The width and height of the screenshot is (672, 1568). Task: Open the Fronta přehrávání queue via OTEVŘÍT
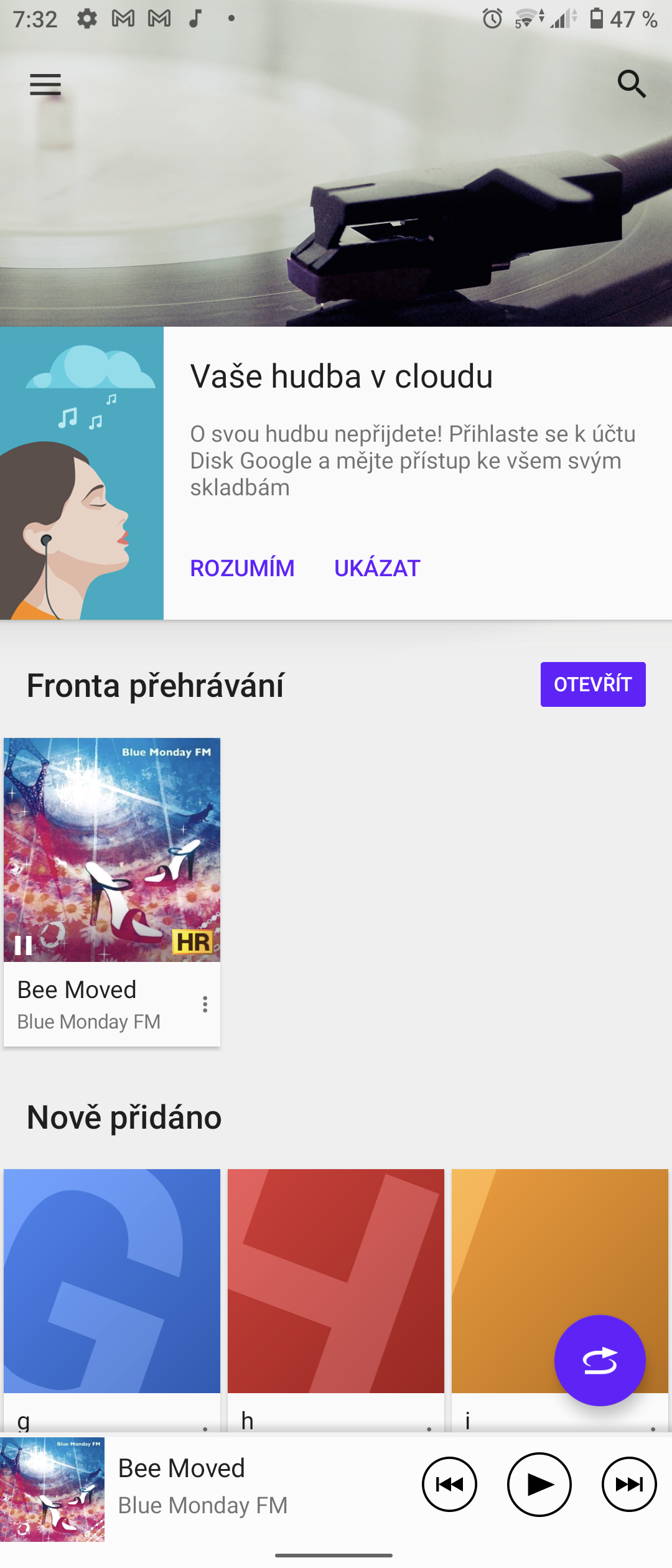point(592,684)
